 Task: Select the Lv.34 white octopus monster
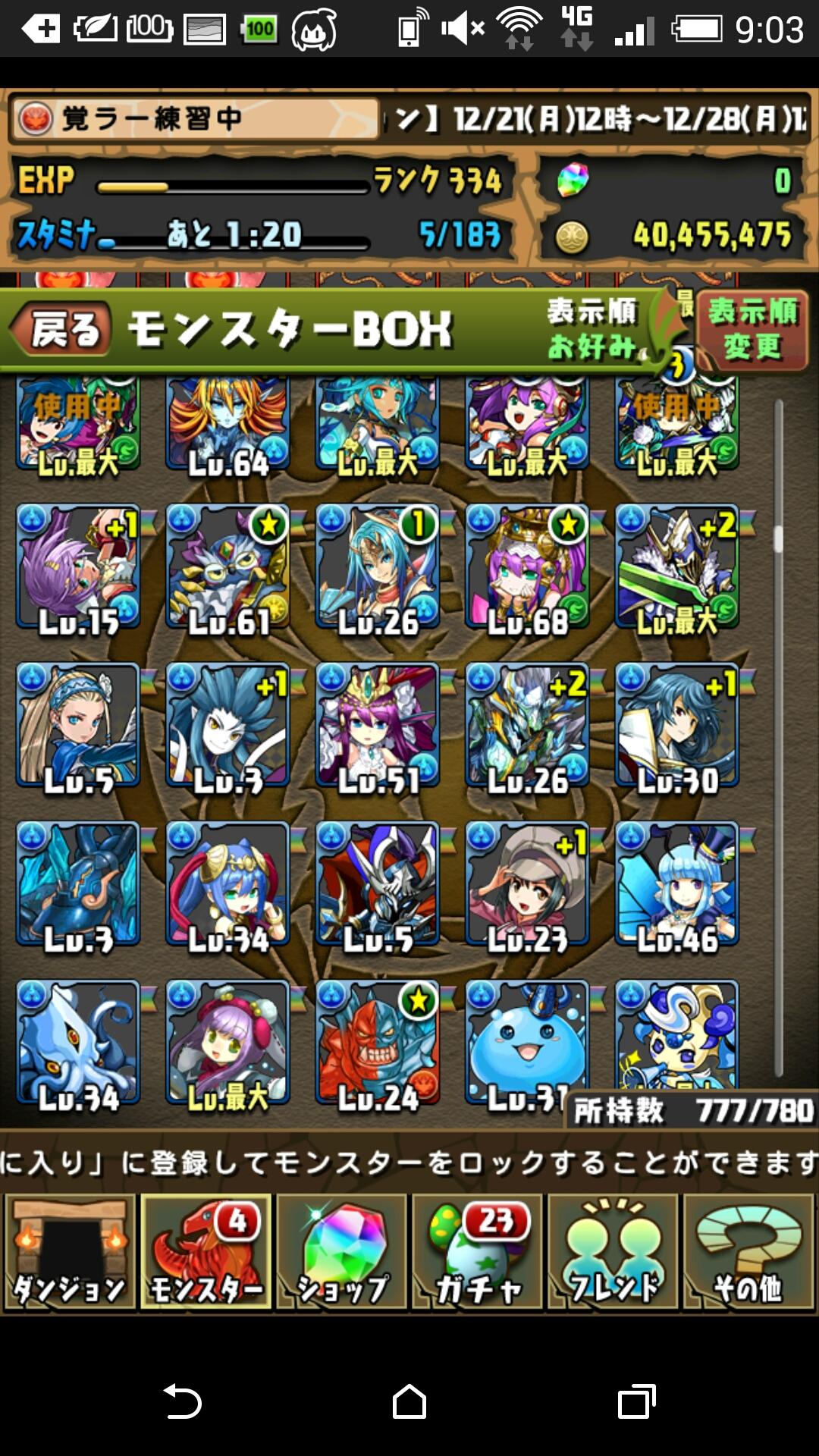click(78, 1043)
